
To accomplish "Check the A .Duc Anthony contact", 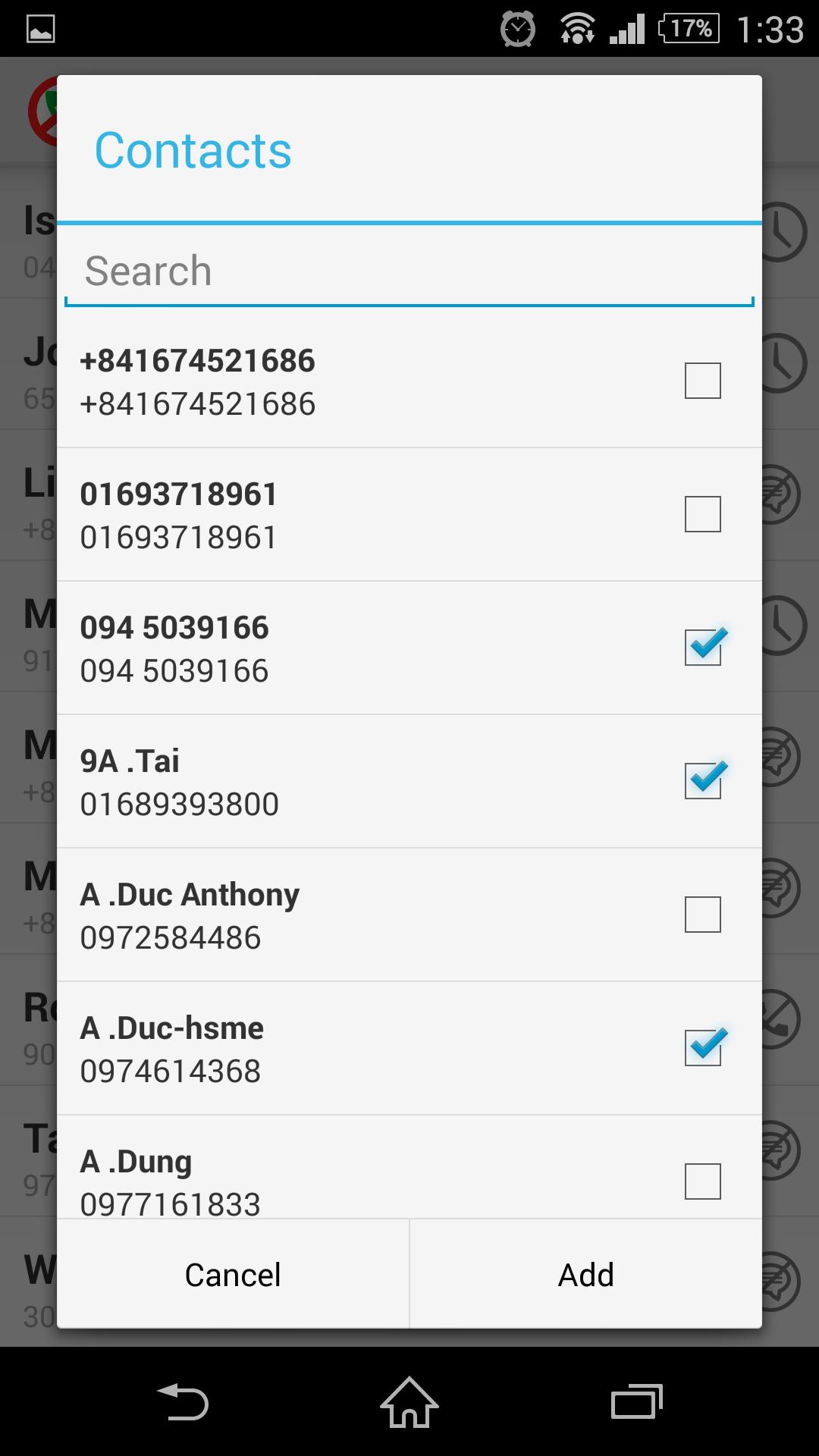I will click(704, 914).
